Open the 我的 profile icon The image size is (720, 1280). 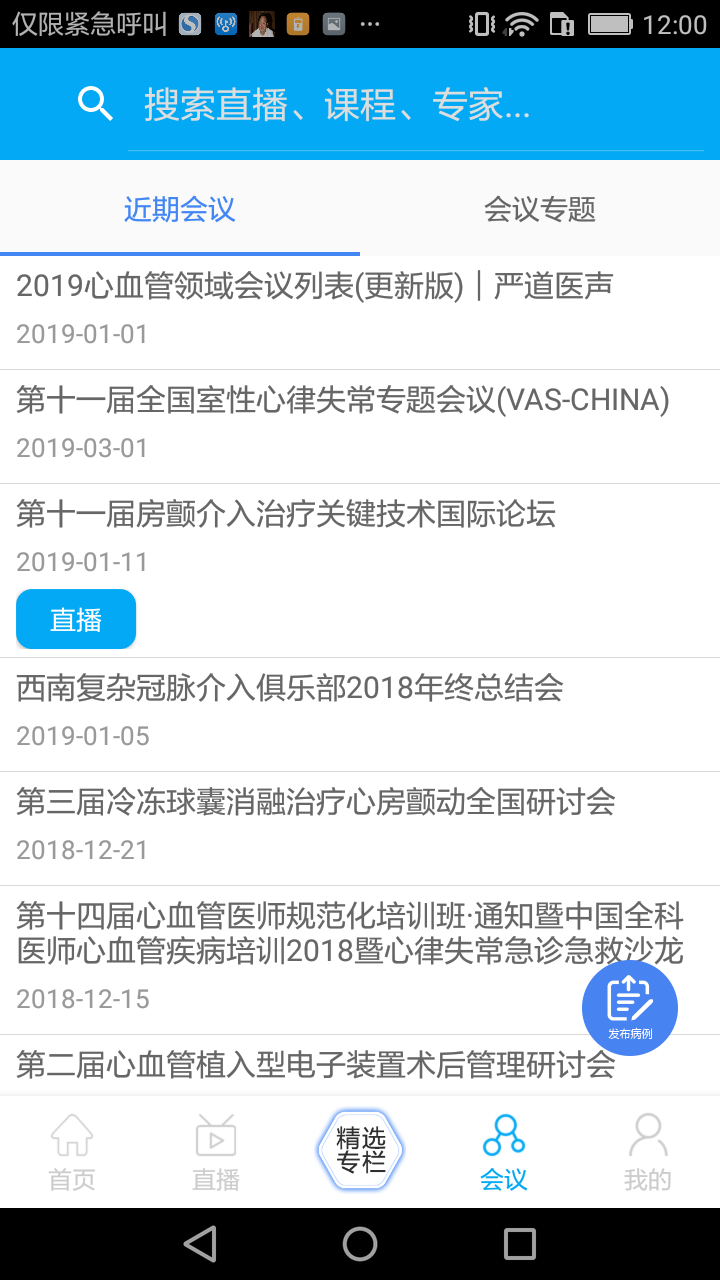coord(647,1150)
